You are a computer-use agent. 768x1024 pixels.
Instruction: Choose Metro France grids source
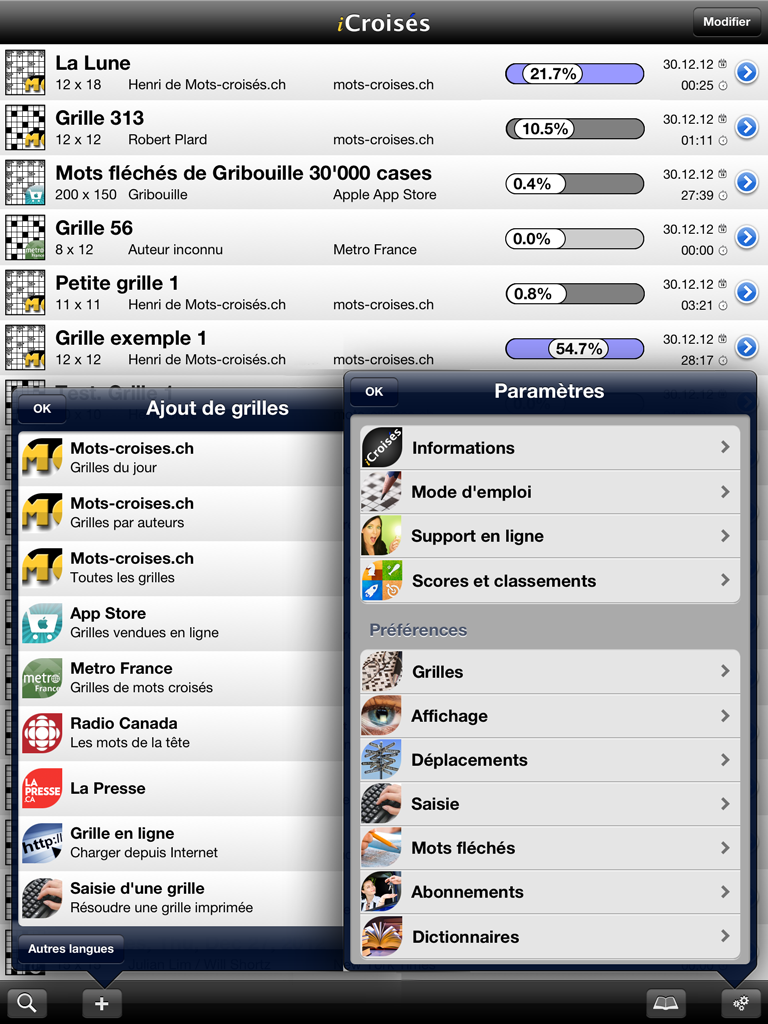(x=180, y=678)
